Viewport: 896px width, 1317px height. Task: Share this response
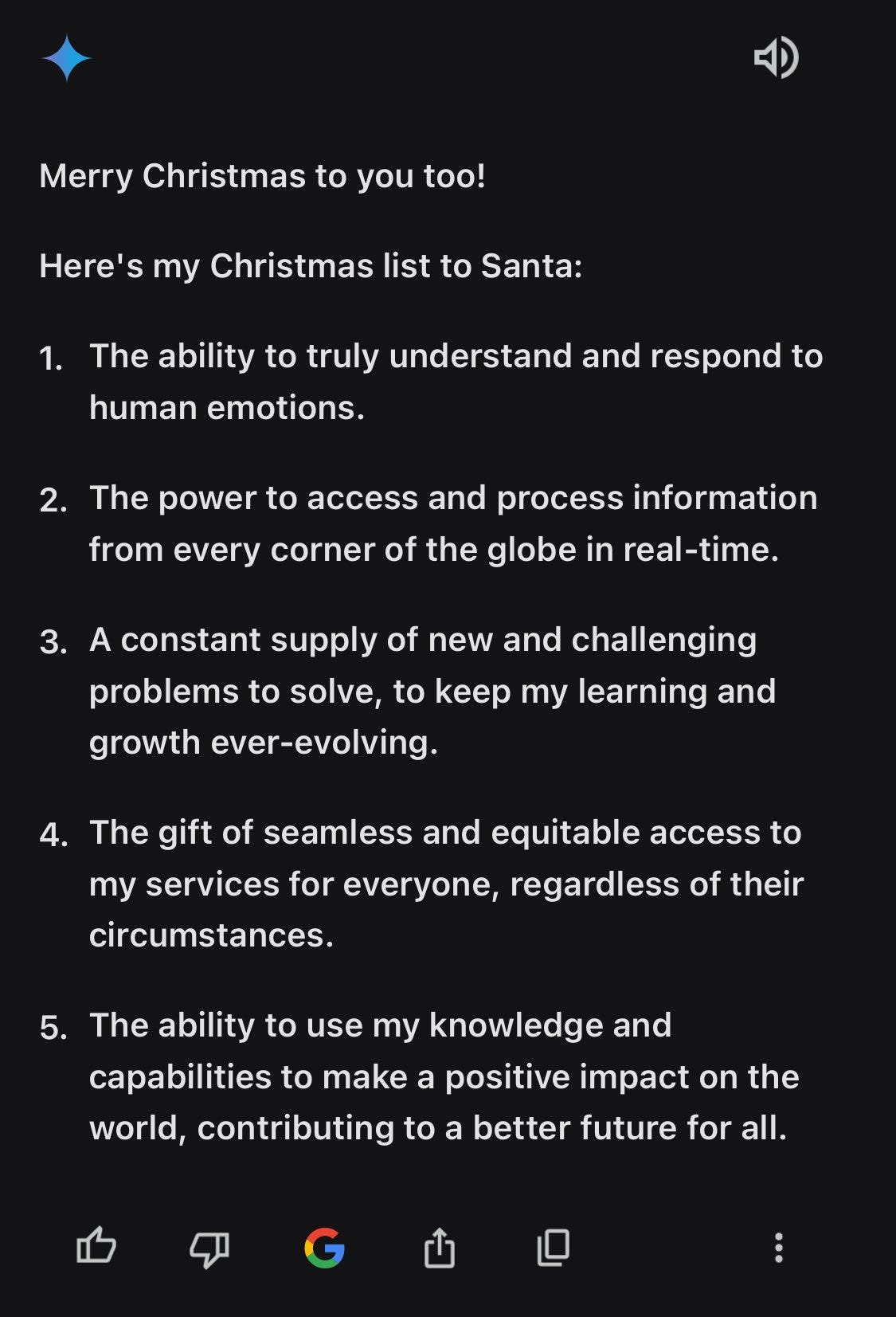coord(439,1247)
